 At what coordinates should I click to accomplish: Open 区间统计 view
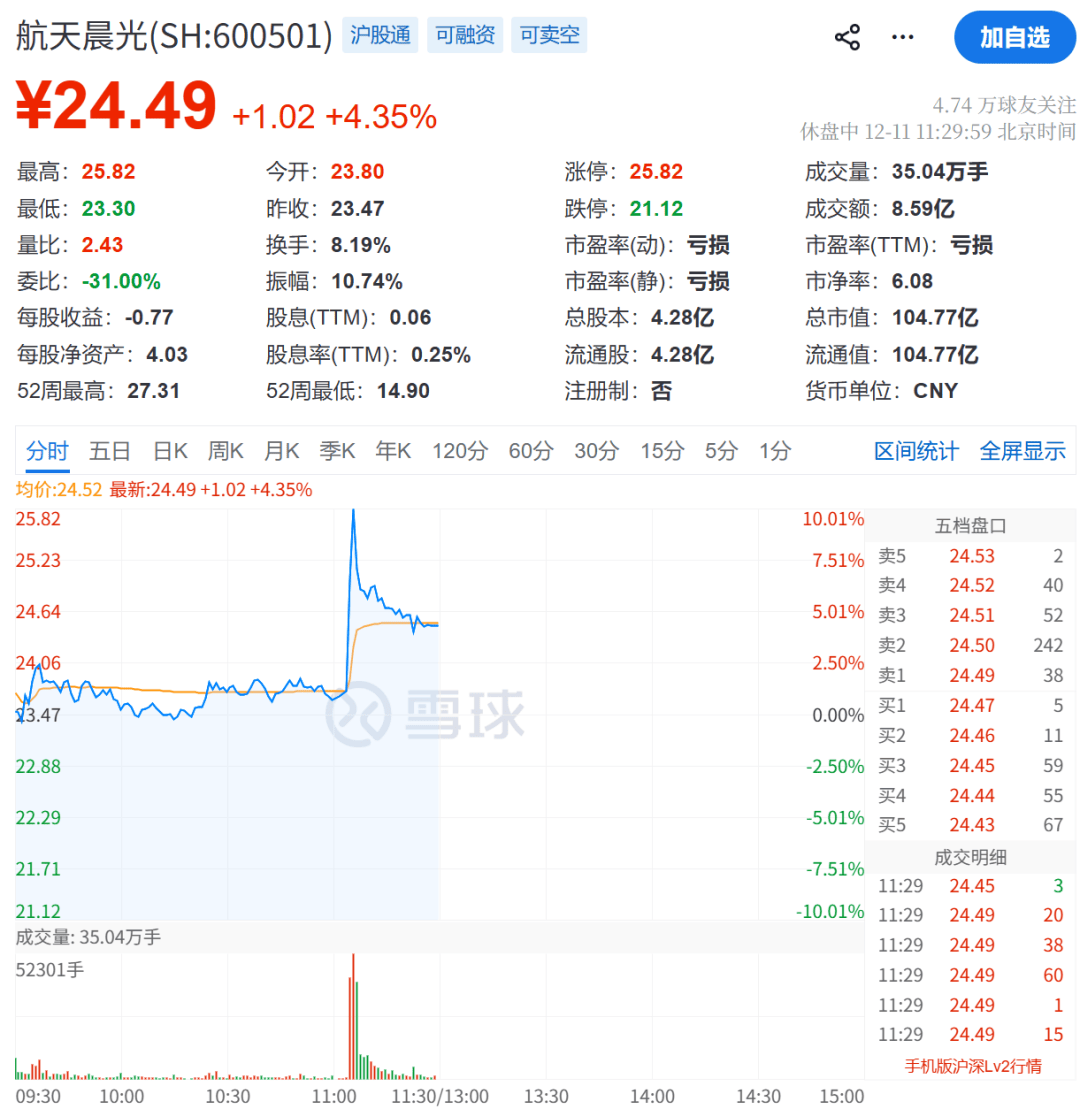coord(916,452)
